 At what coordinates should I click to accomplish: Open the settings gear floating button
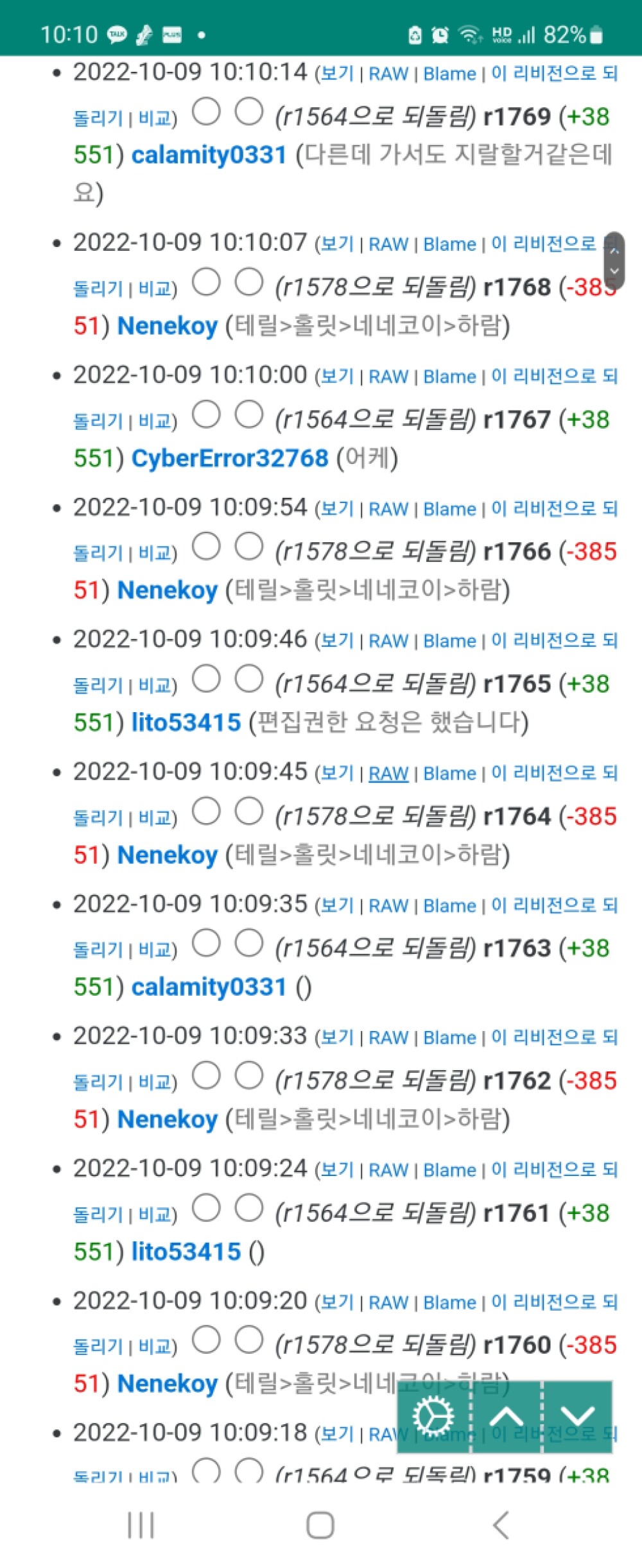(433, 1416)
